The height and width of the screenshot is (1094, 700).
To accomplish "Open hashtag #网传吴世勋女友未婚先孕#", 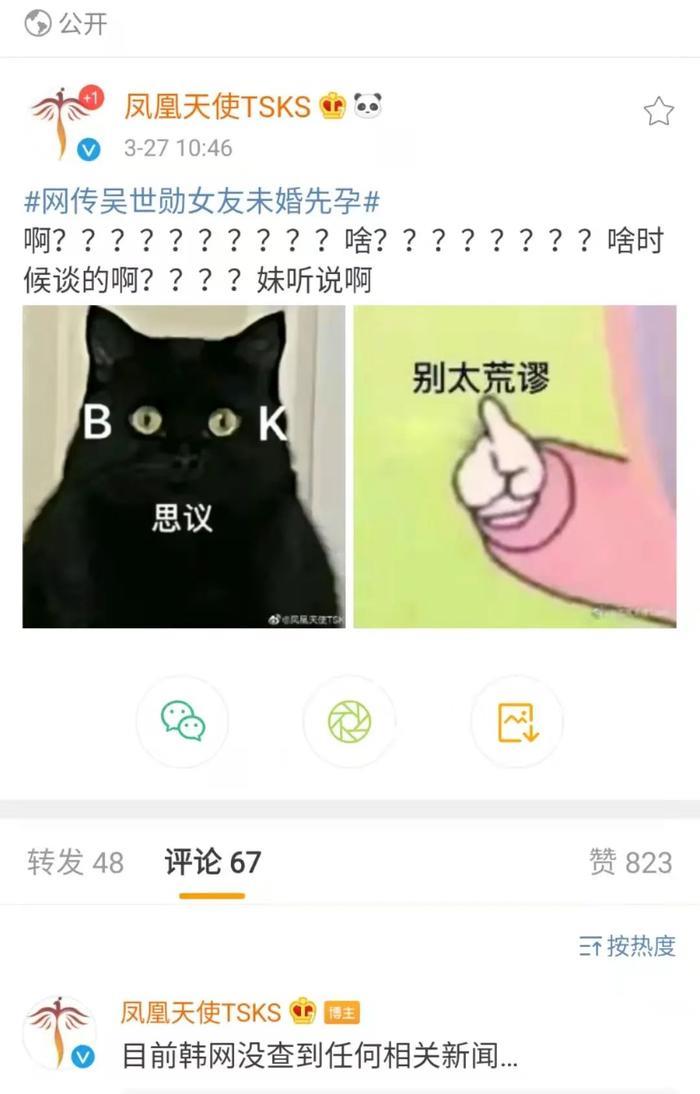I will [x=202, y=201].
